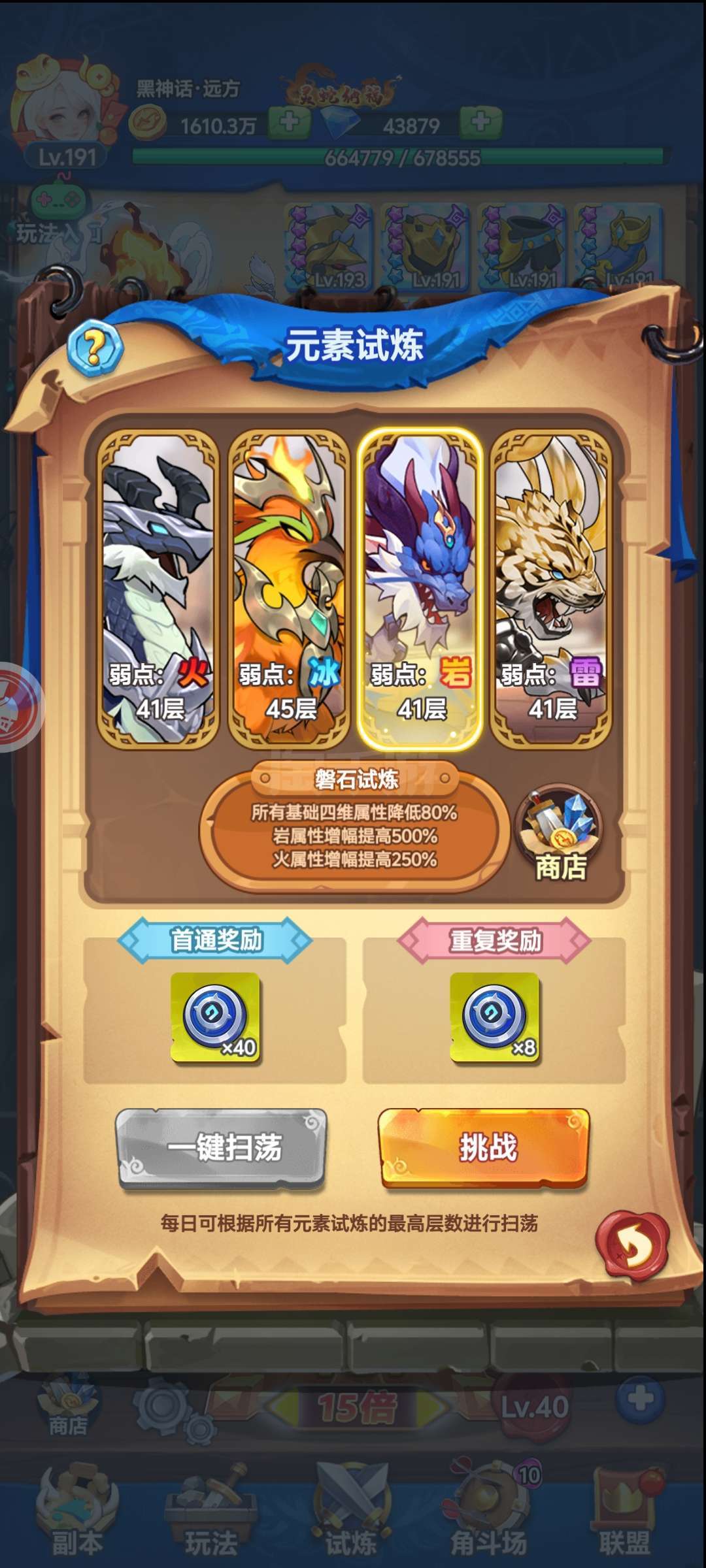Screen dimensions: 706x1568
Task: Select the fire weakness dragon trial card
Action: pyautogui.click(x=158, y=588)
